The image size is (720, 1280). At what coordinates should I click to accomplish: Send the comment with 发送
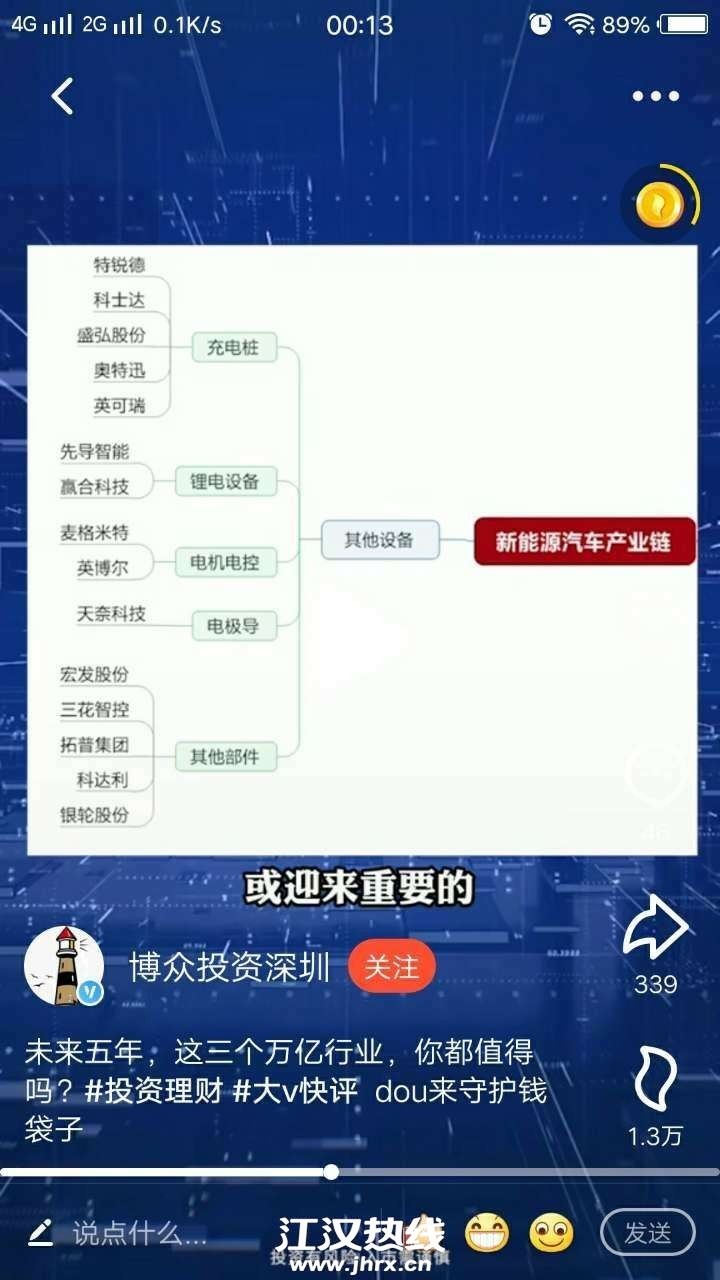647,1233
